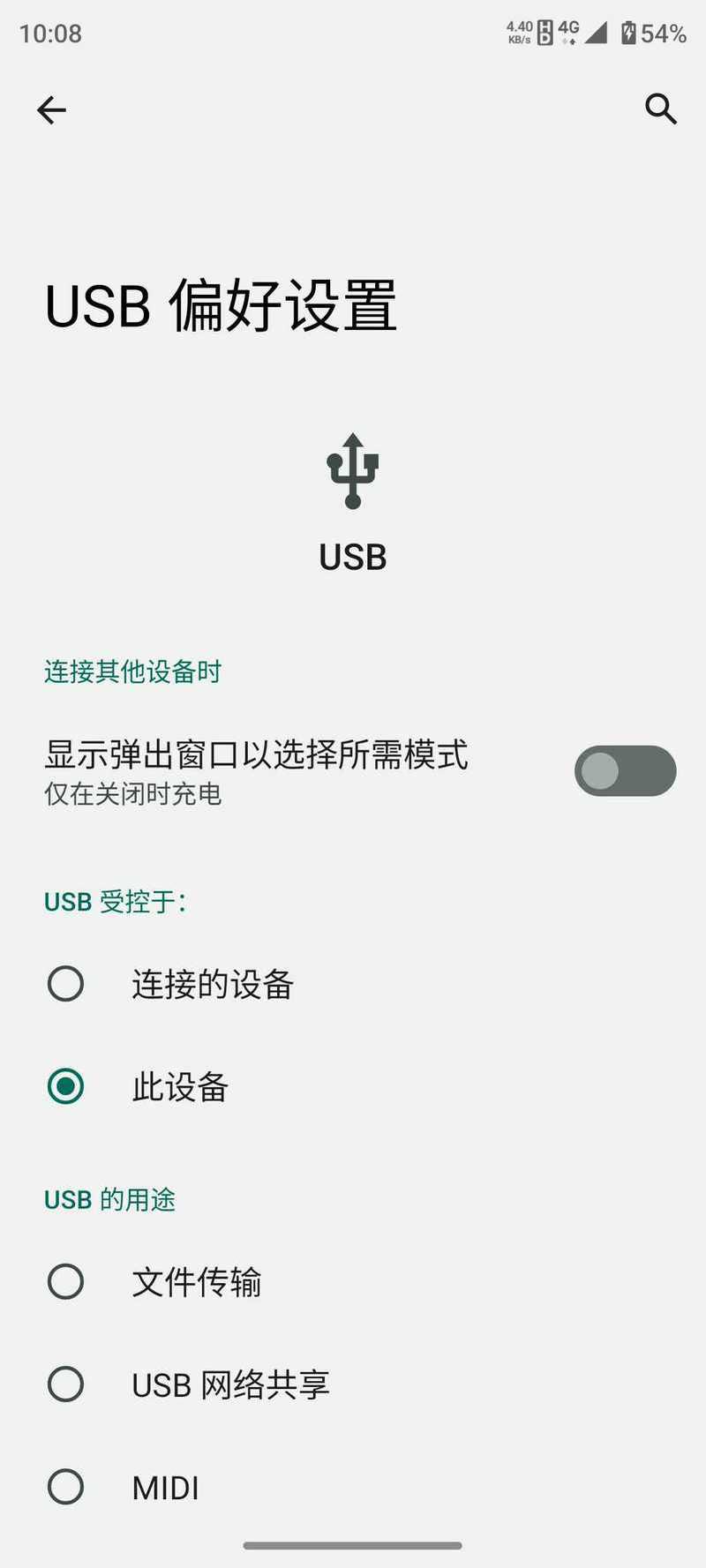Select 此设备 radio option
706x1568 pixels.
(x=66, y=1085)
